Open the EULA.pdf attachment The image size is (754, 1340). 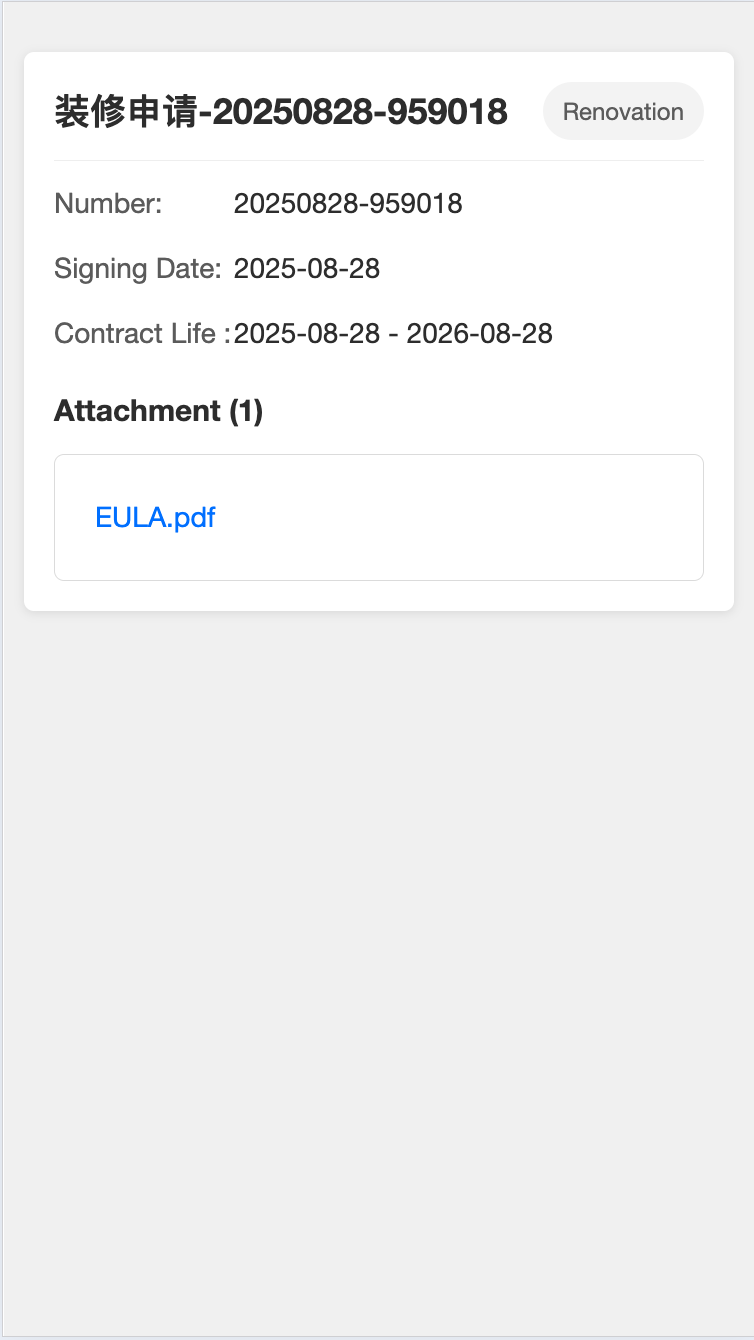click(x=155, y=517)
